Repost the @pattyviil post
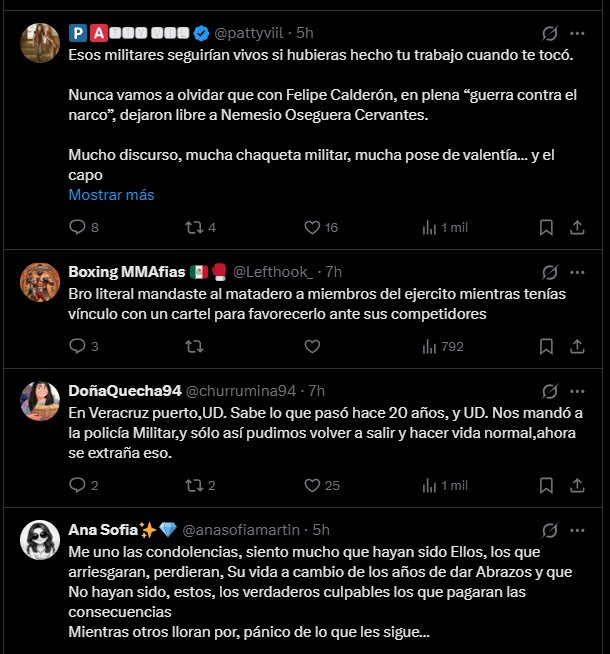 coord(194,227)
